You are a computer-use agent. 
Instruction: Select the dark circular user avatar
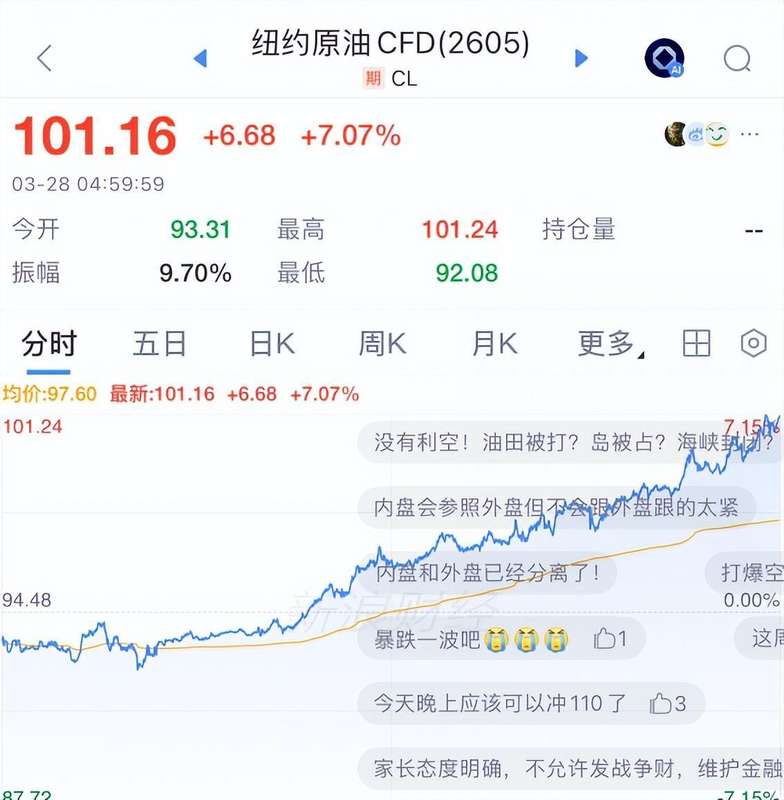coord(676,134)
